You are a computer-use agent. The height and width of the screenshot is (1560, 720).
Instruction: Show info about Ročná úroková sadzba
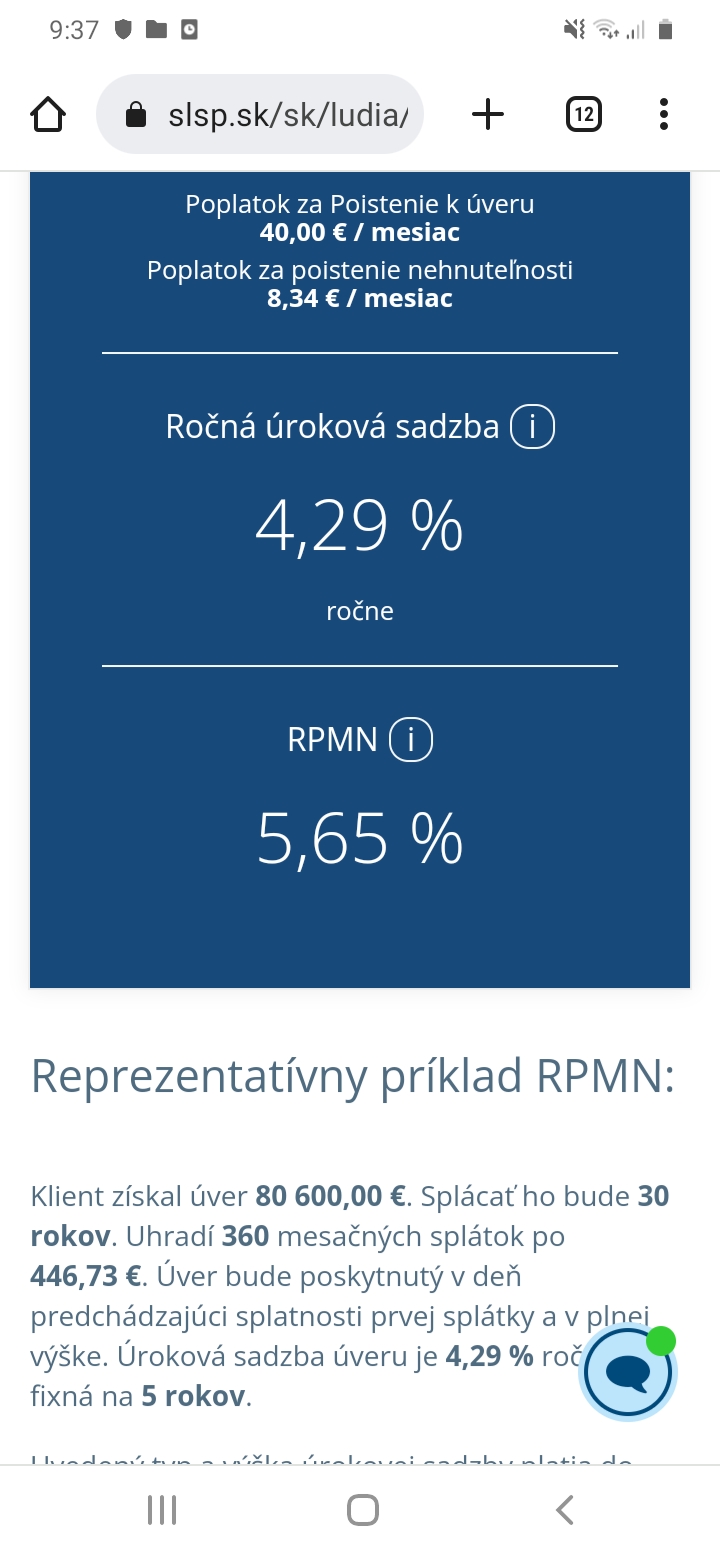[532, 428]
